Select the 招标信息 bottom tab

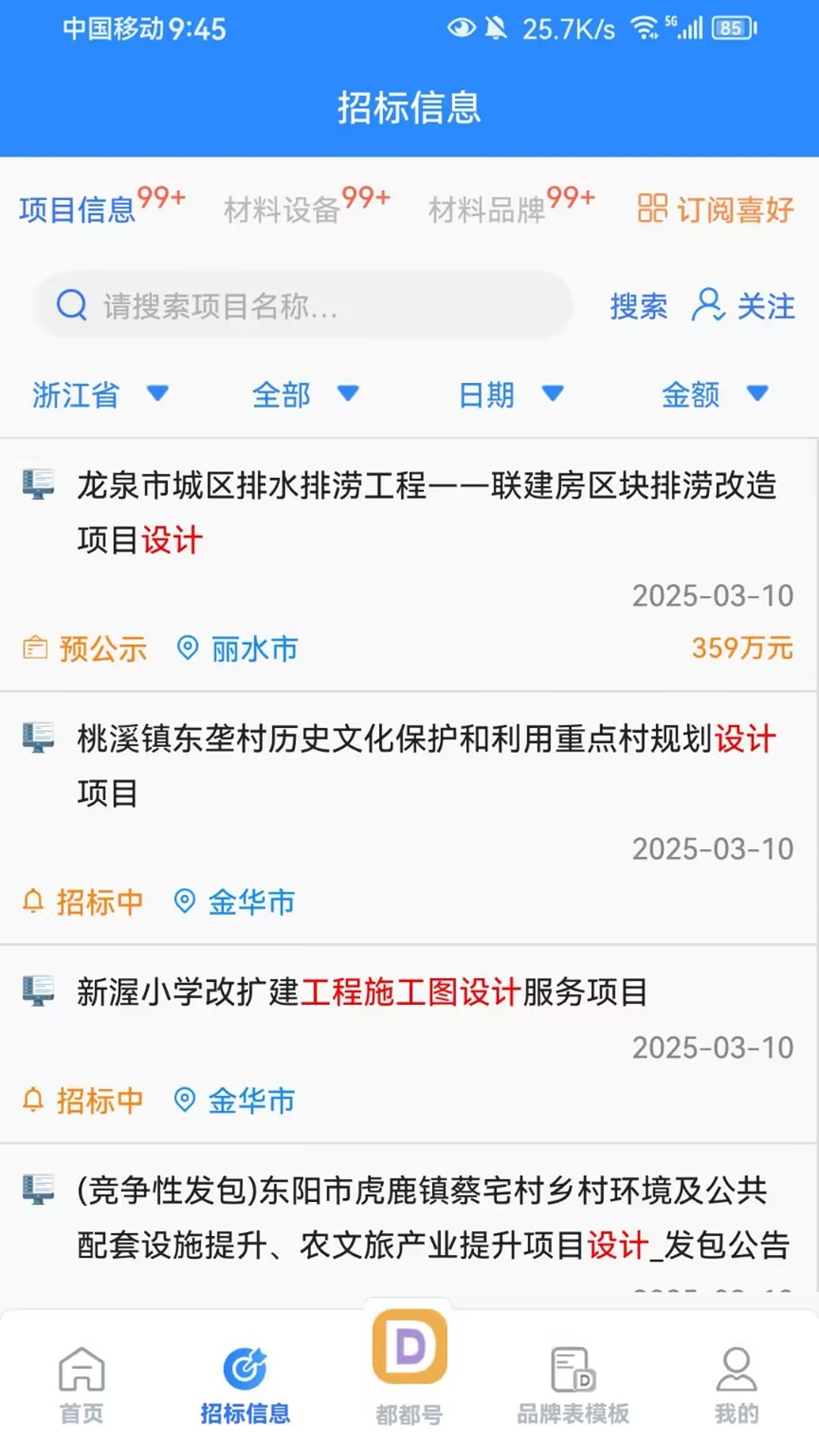pos(245,1385)
